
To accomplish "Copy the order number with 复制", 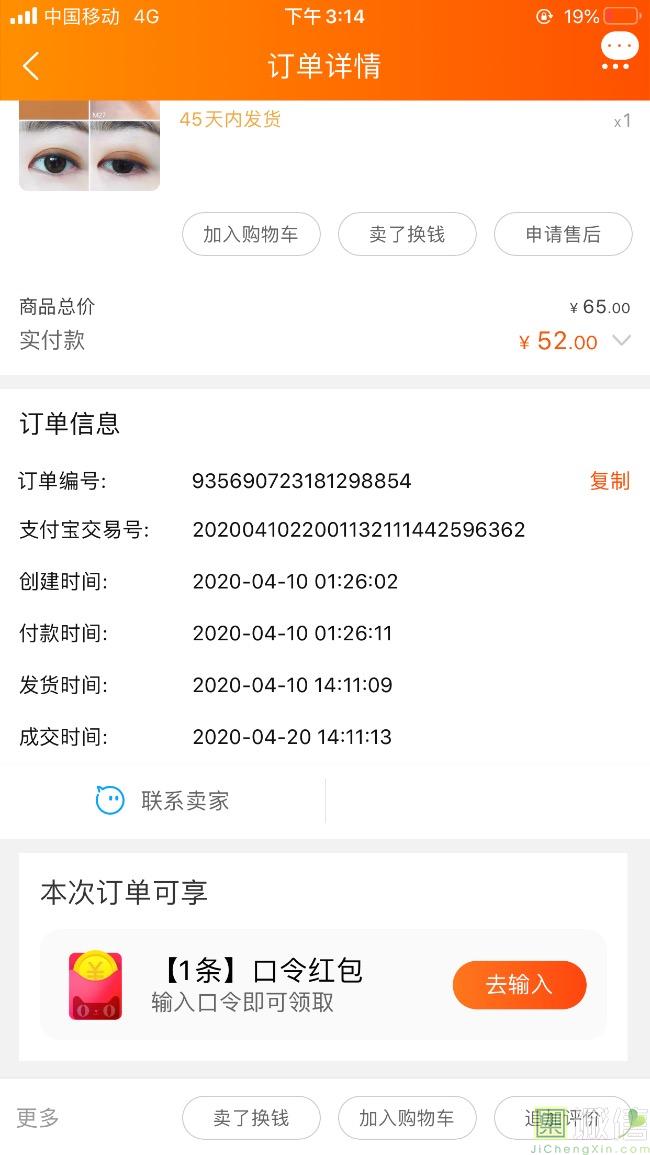I will (609, 481).
